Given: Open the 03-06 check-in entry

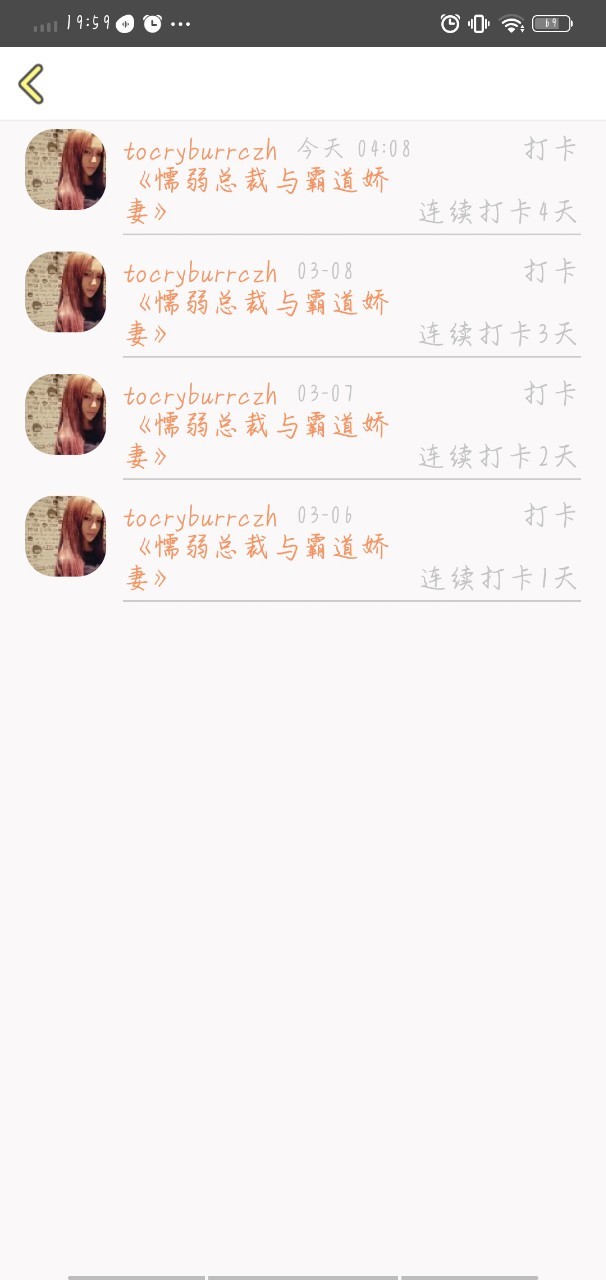Looking at the screenshot, I should pos(350,547).
